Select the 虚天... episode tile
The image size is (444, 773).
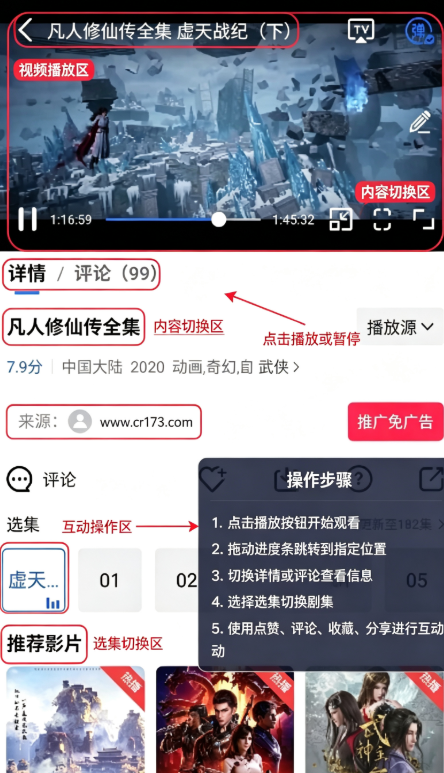click(x=34, y=579)
